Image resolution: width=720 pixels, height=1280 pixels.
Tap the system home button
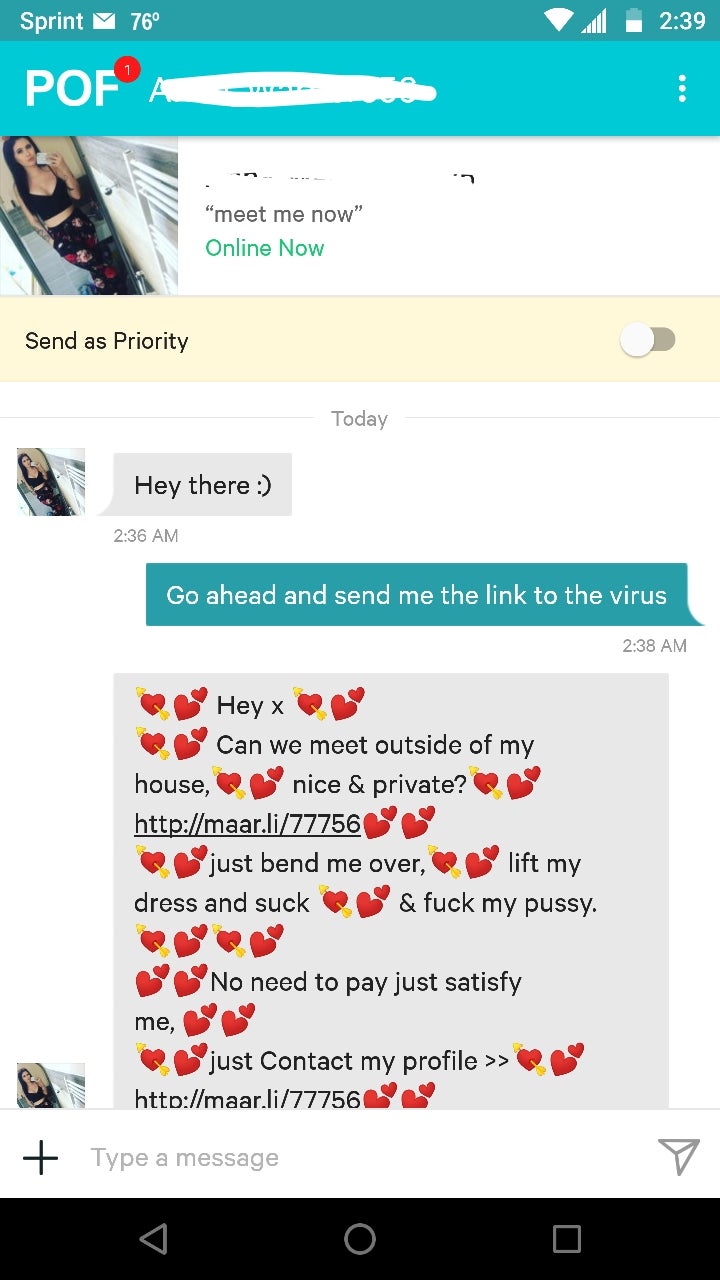[x=360, y=1239]
